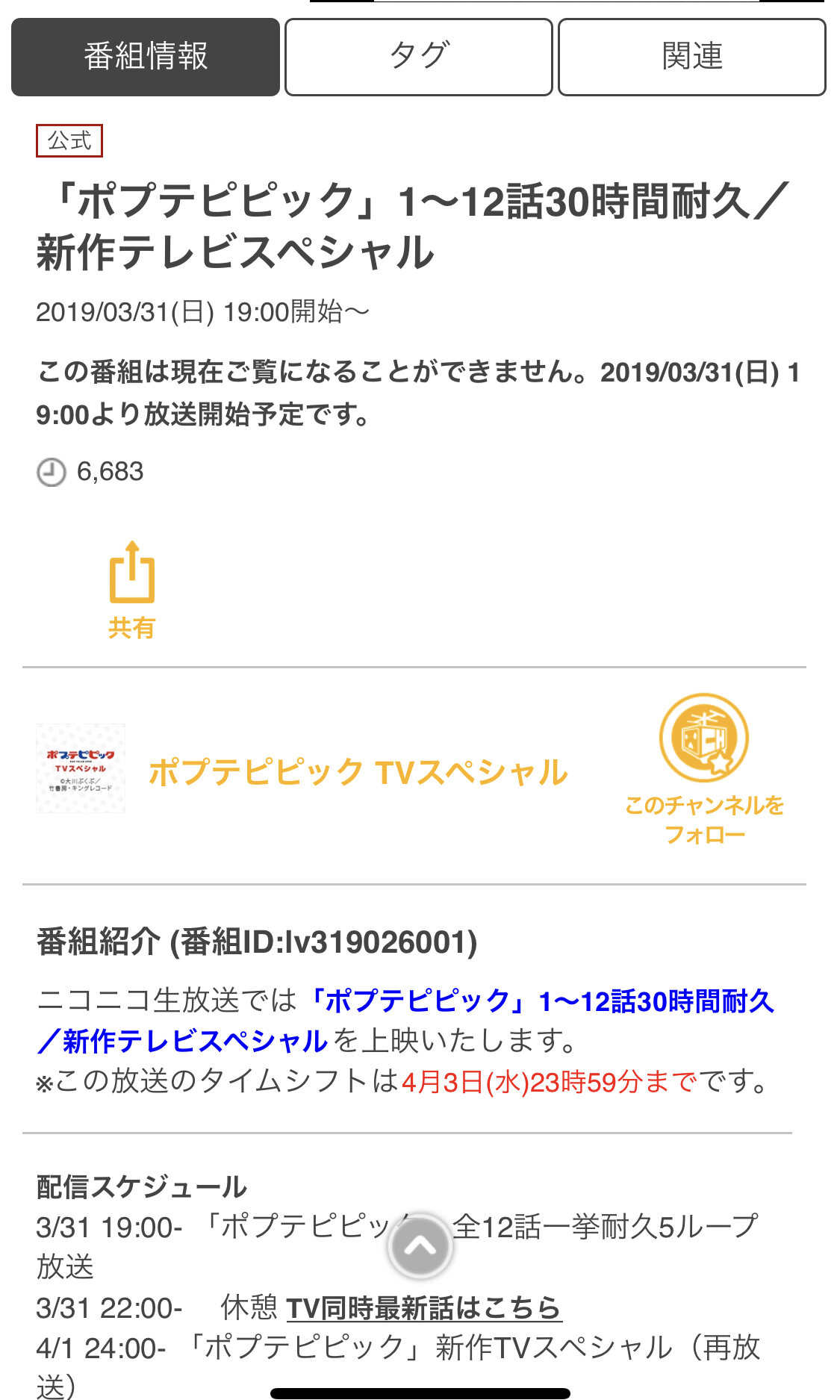
Task: Open the 関連 tab
Action: pos(692,57)
